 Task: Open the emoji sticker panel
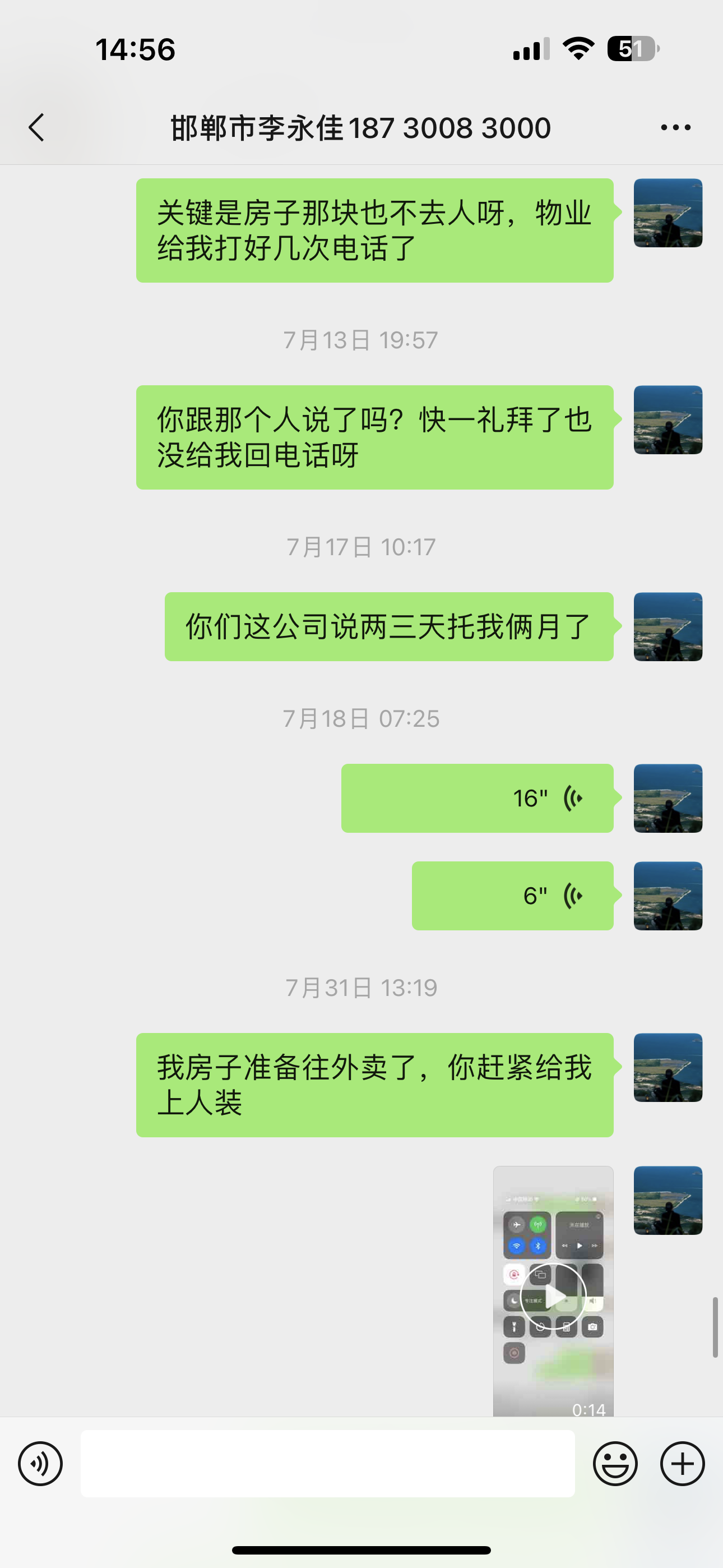615,1464
